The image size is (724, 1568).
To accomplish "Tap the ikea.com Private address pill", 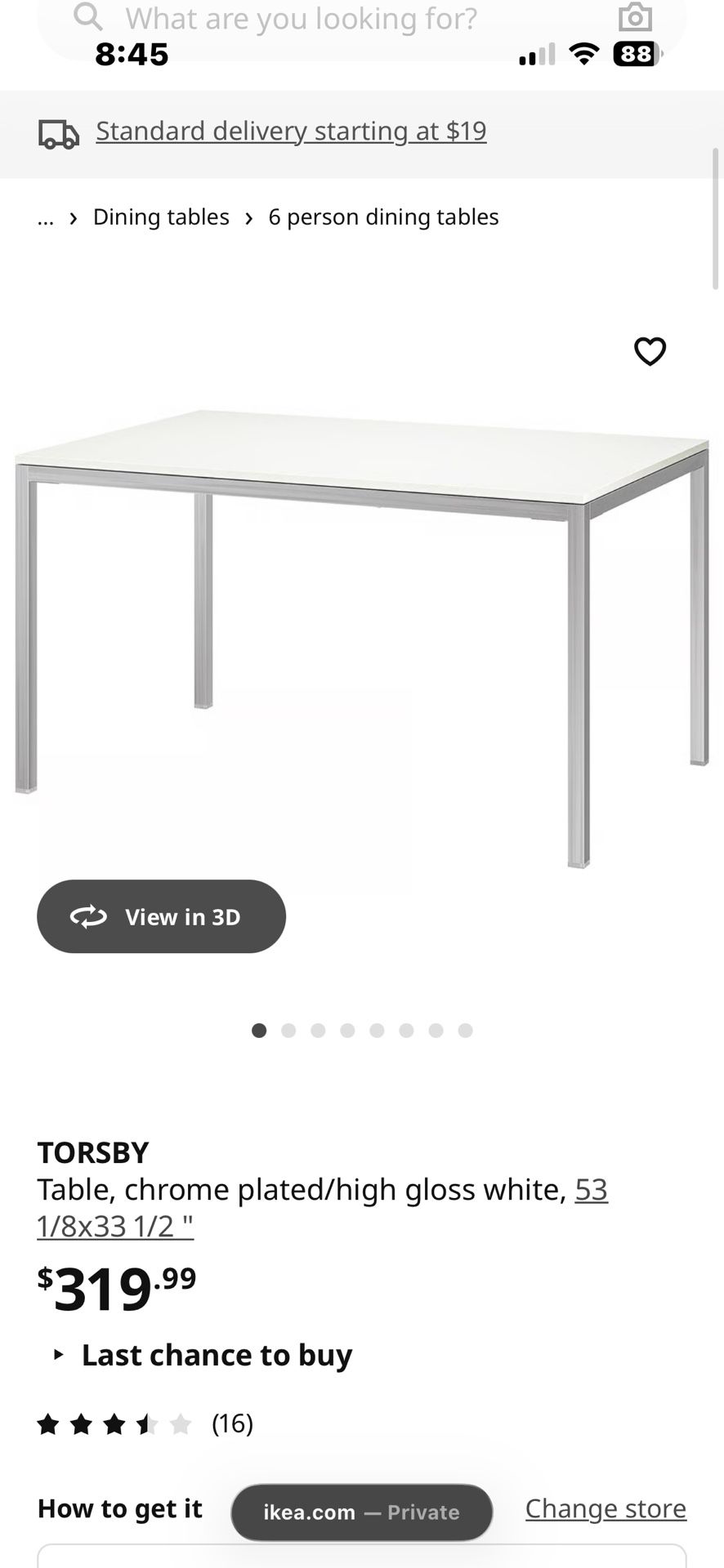I will 362,1512.
